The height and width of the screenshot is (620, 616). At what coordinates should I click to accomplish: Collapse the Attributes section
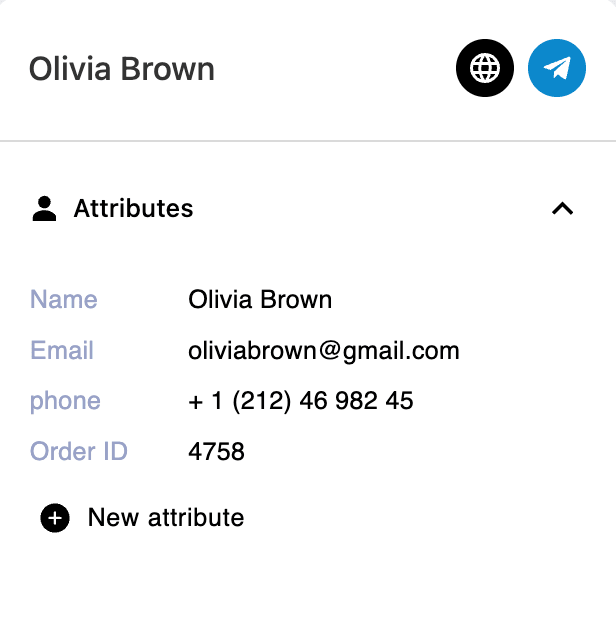click(563, 208)
